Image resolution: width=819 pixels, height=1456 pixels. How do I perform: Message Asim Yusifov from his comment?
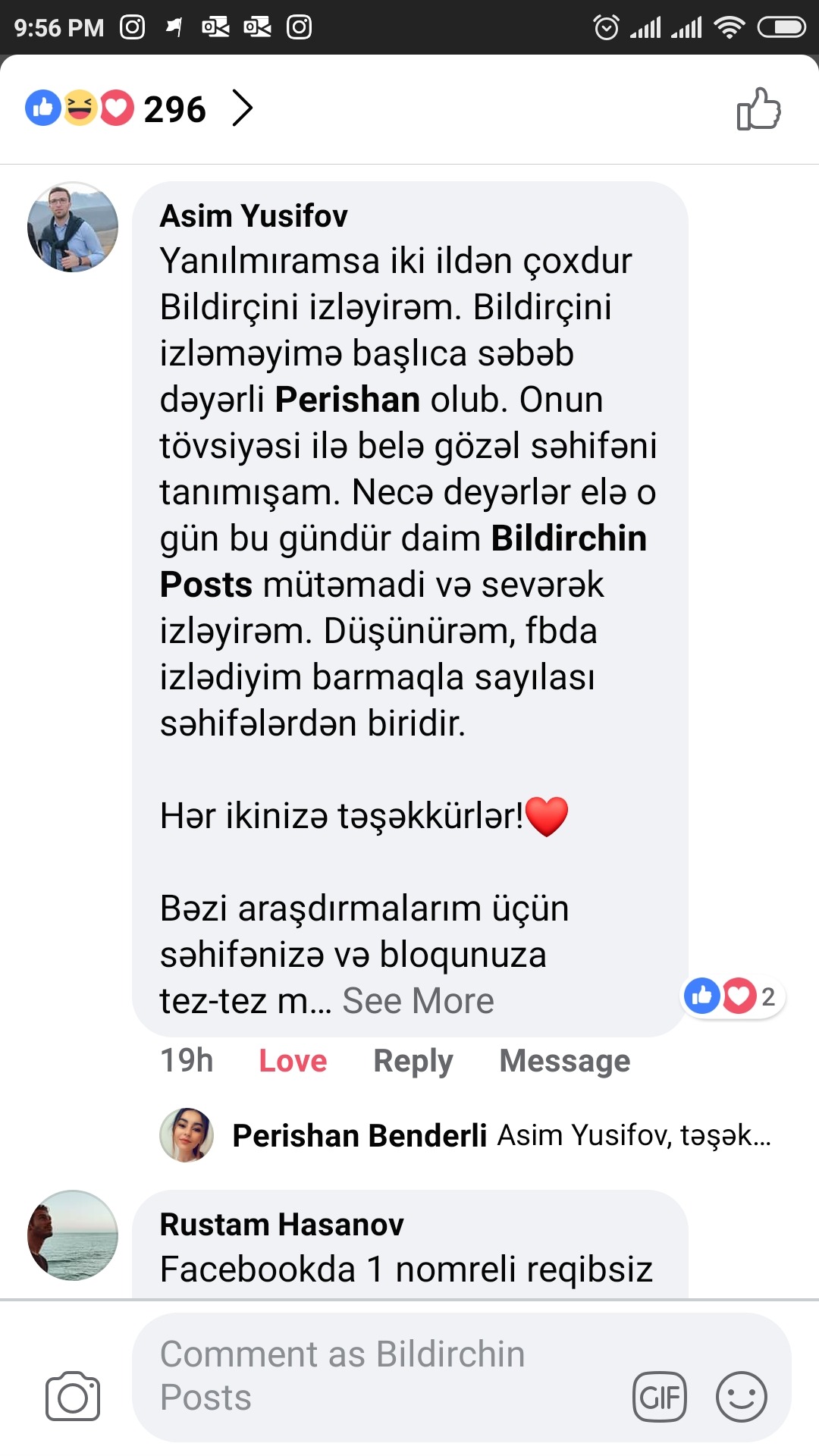[x=565, y=1061]
